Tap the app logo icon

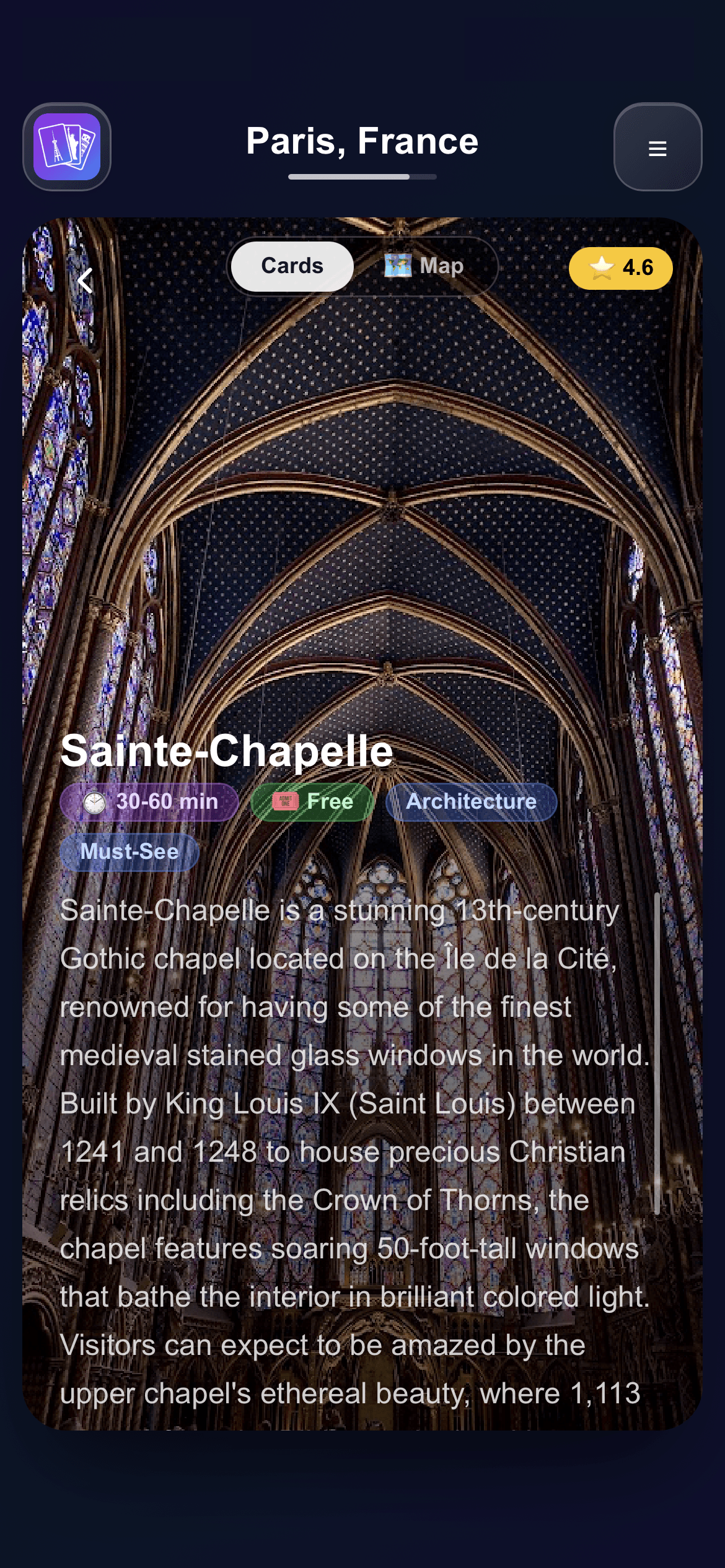click(67, 147)
